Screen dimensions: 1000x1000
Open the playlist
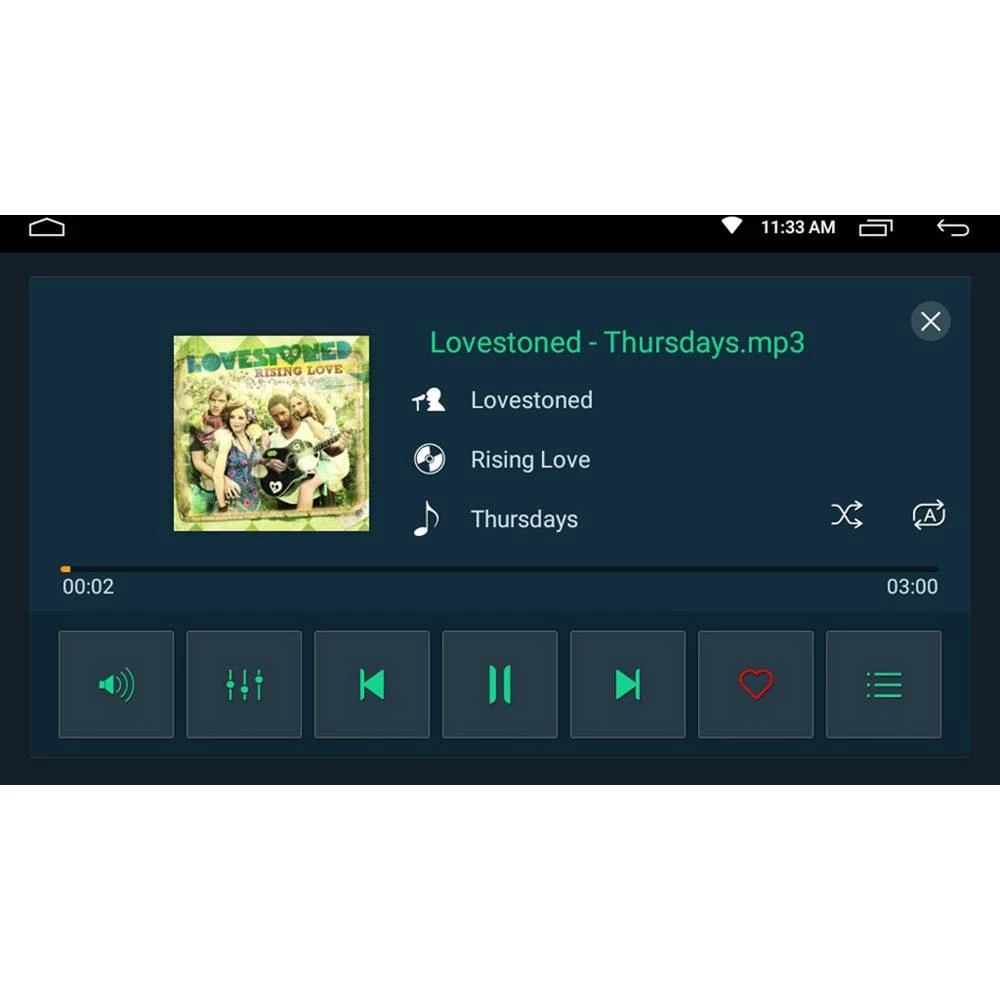[884, 684]
